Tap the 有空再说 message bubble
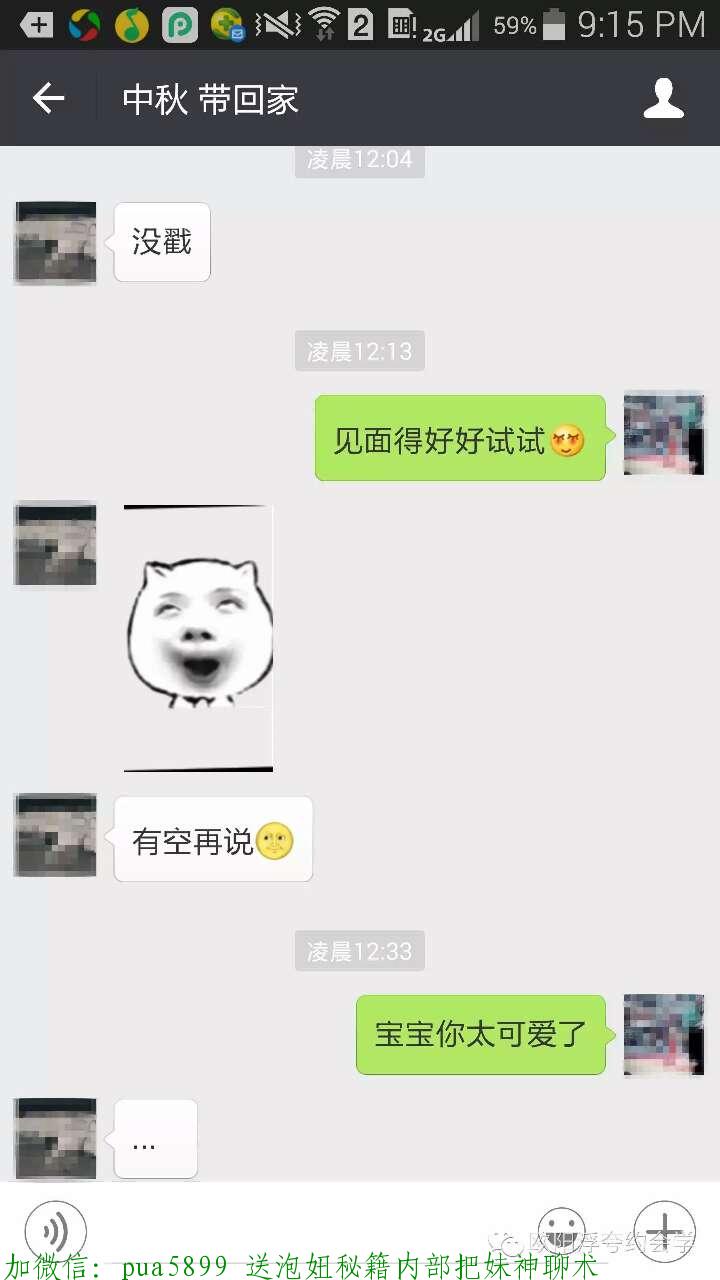Viewport: 720px width, 1280px height. 212,839
